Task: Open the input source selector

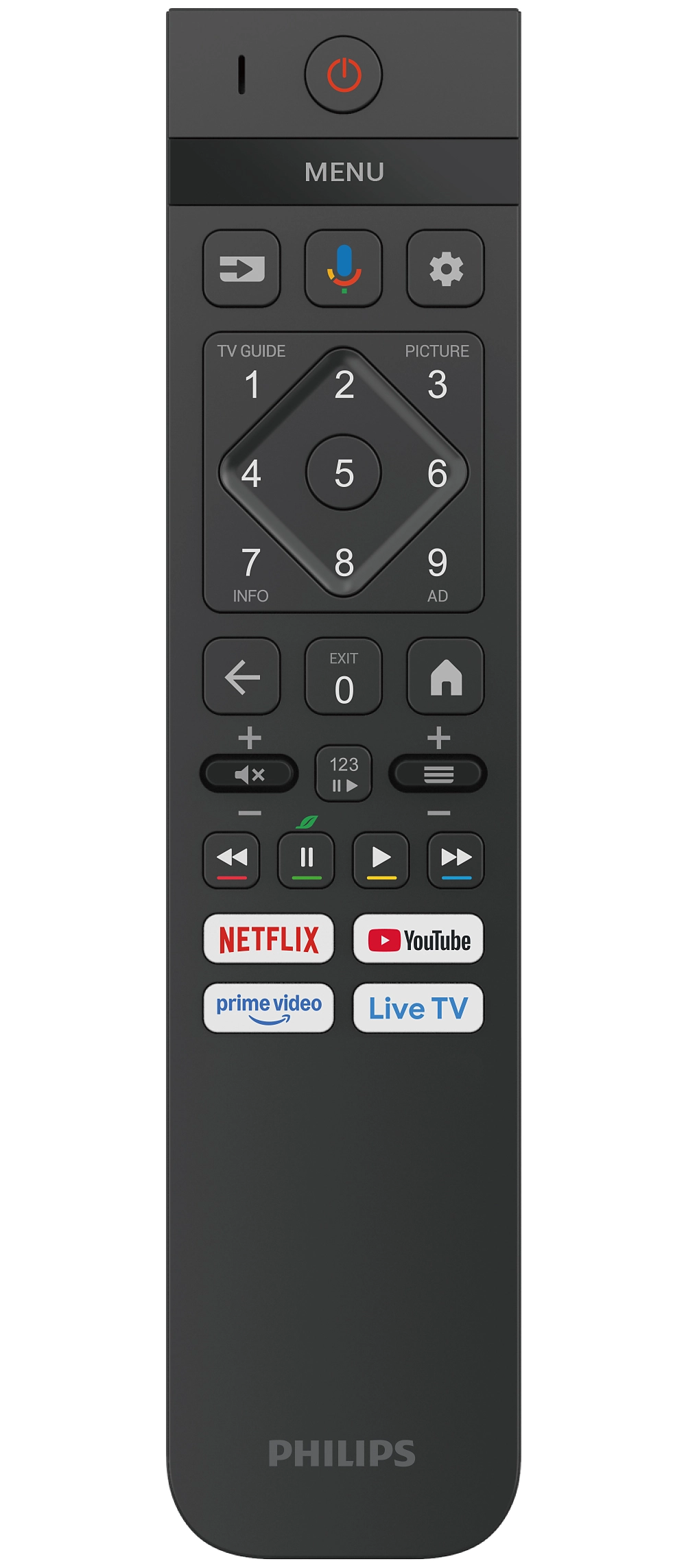Action: [241, 268]
